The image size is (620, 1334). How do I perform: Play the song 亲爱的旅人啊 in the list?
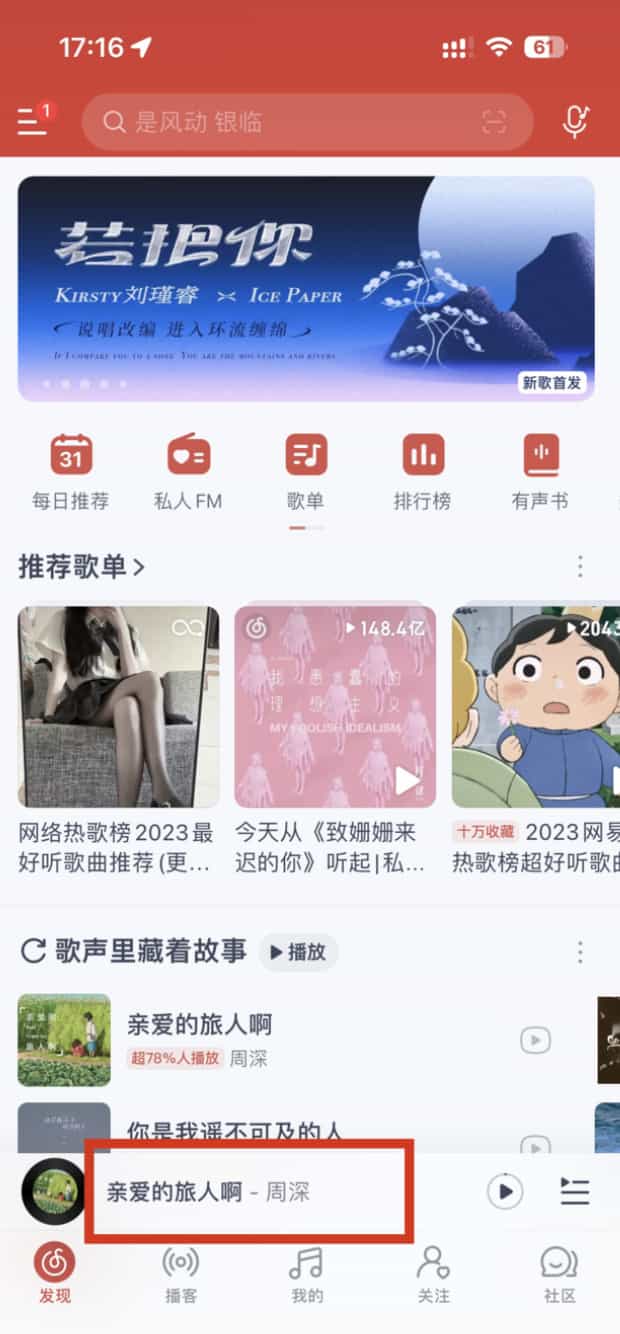(x=535, y=1040)
